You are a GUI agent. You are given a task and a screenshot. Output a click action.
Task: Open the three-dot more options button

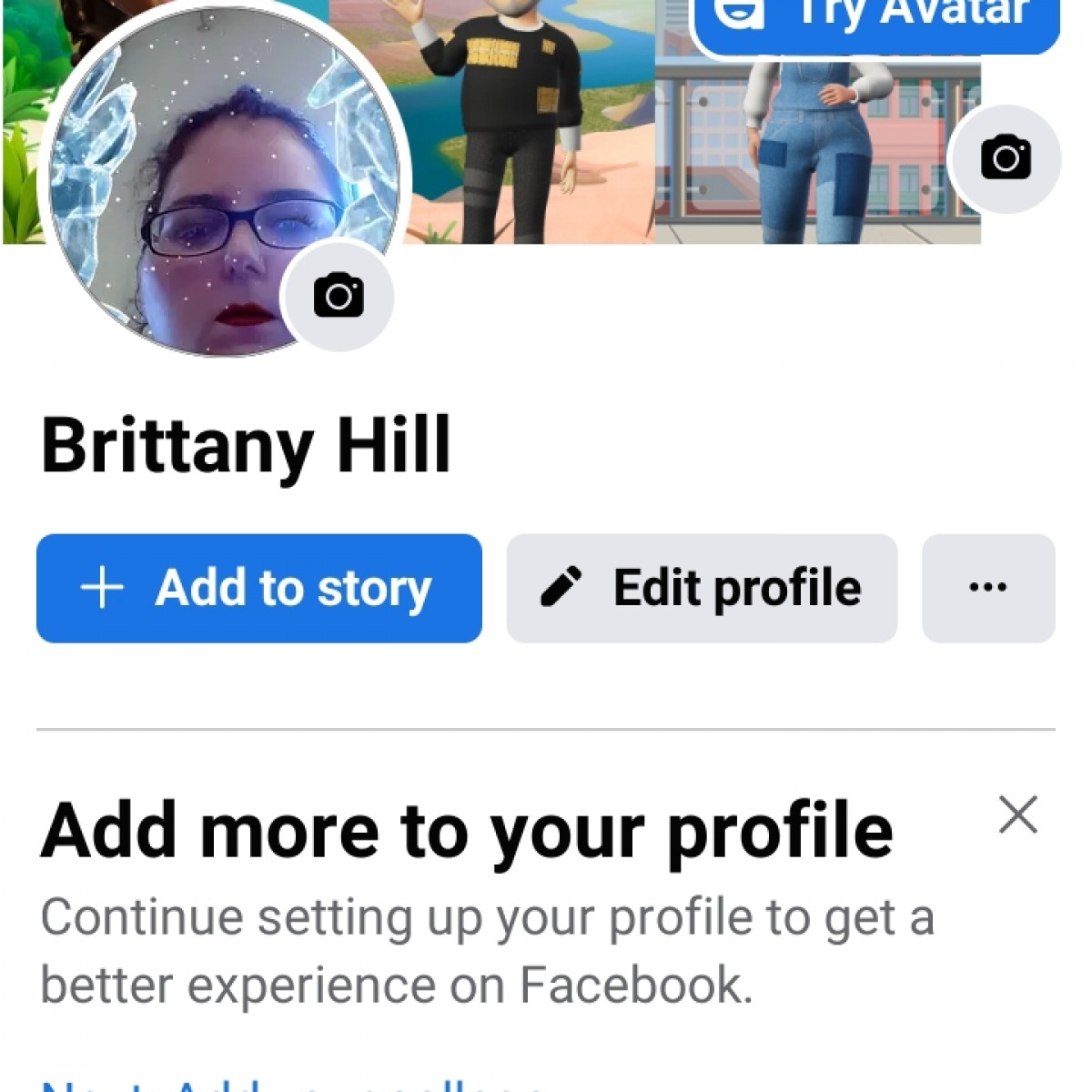(988, 588)
